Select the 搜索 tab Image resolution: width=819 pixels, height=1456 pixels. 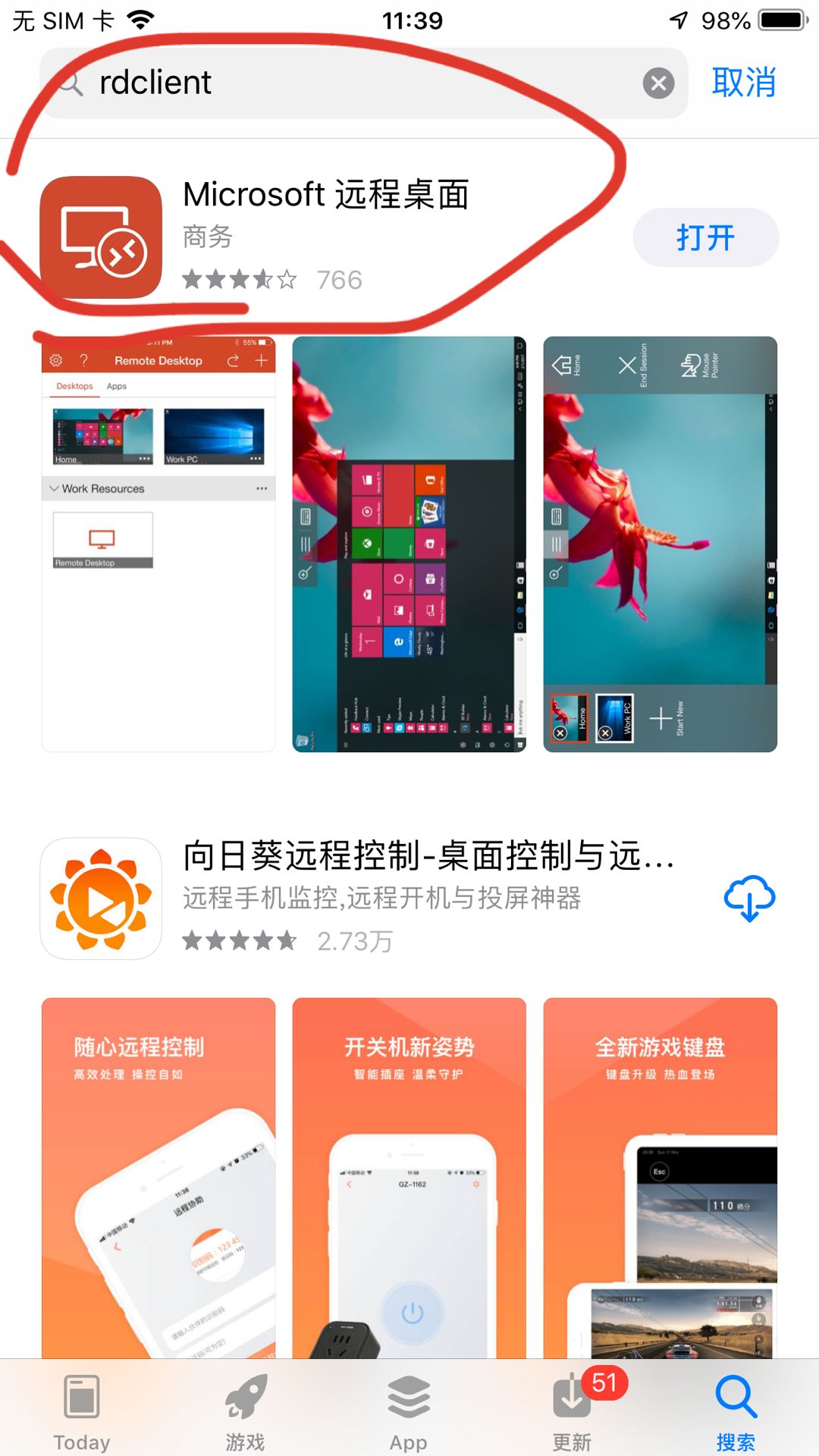click(x=736, y=1412)
